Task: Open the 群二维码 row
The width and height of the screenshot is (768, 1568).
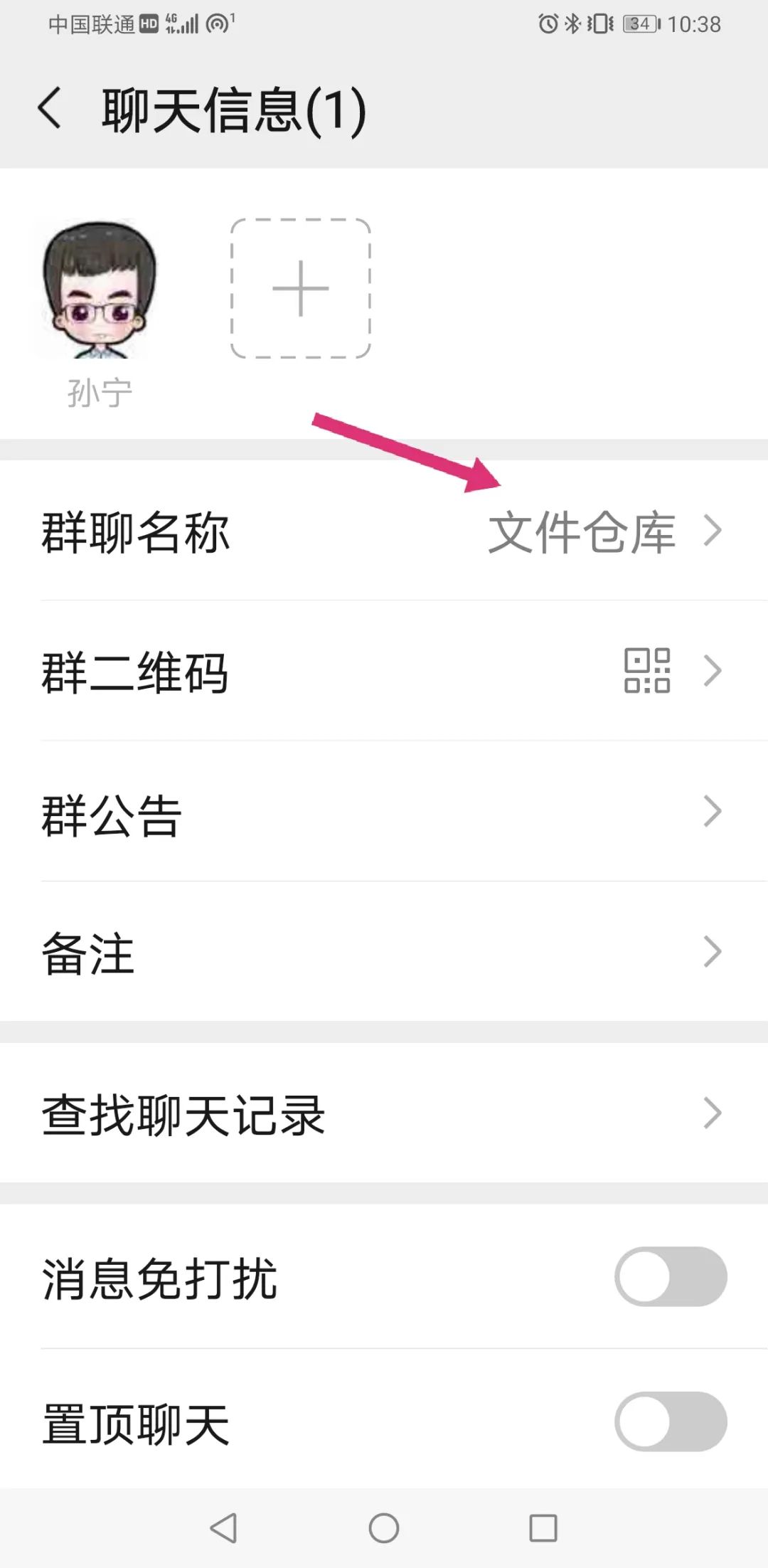Action: [x=384, y=670]
